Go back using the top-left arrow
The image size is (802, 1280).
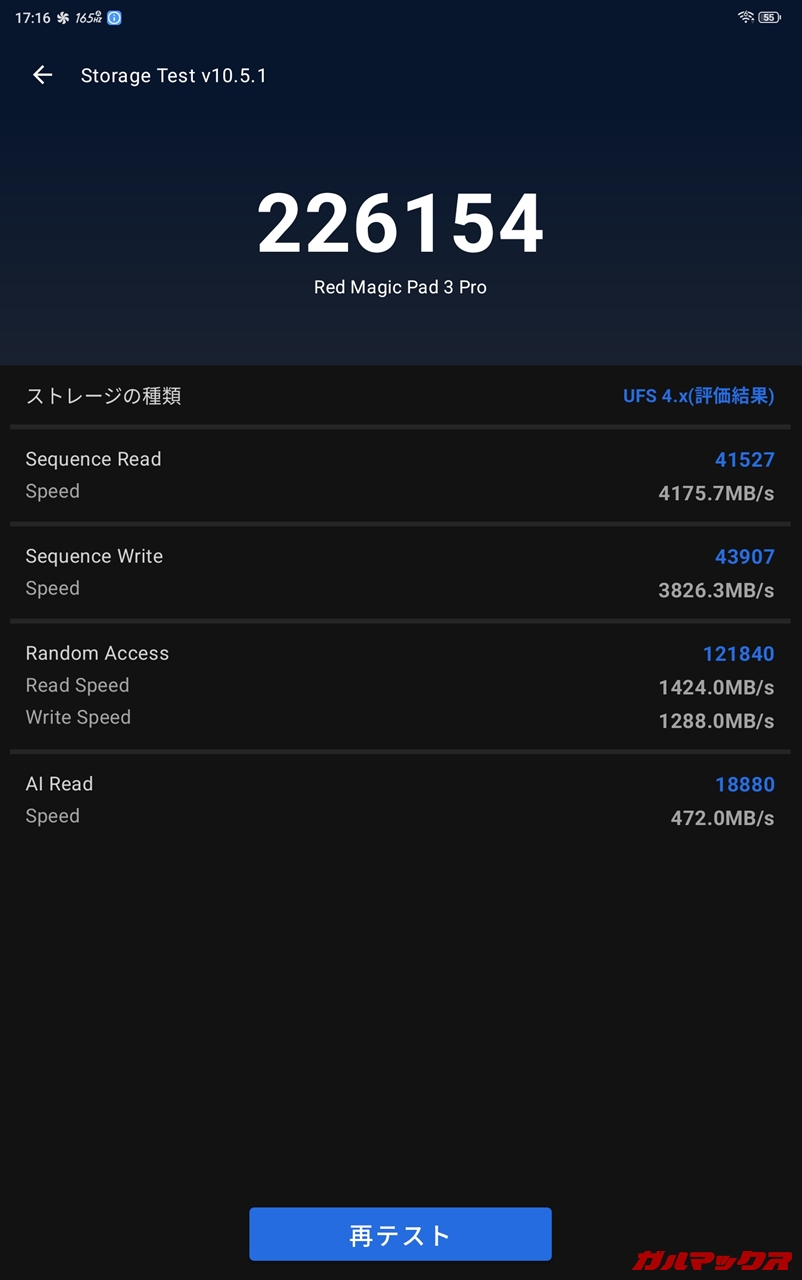[x=42, y=75]
